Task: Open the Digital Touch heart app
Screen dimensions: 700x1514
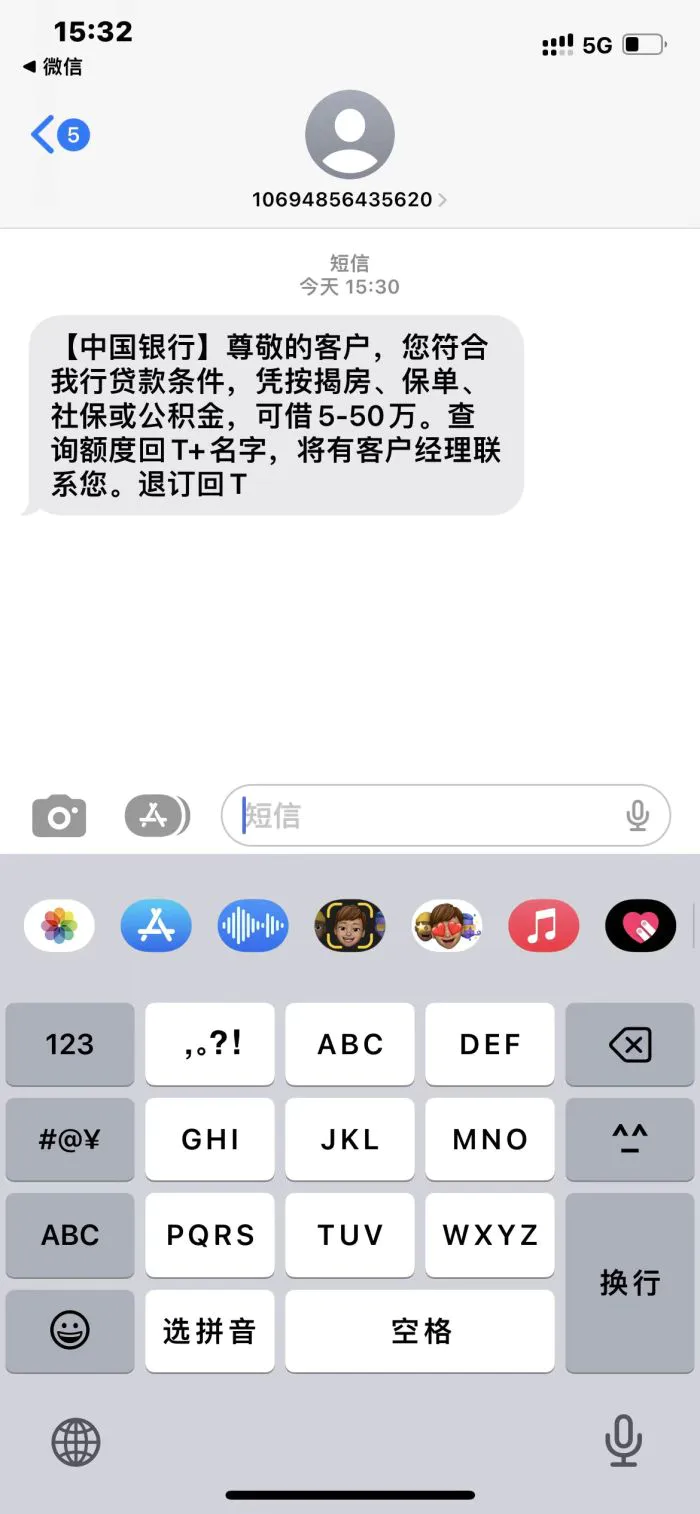Action: [641, 925]
